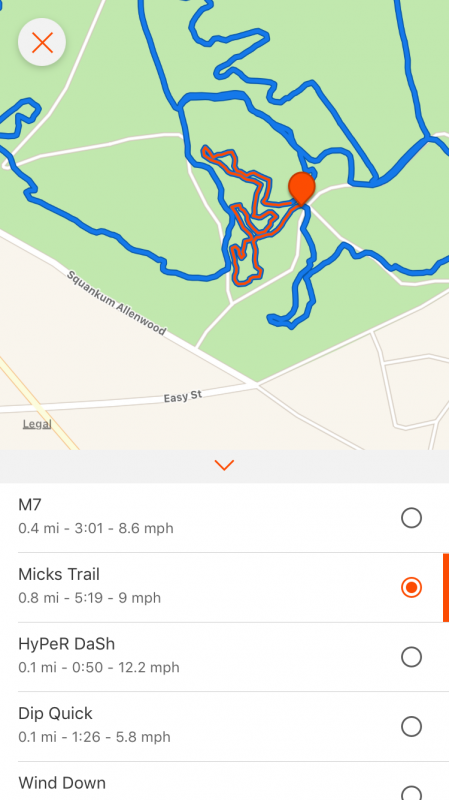Select the Wind Down segment
449x800 pixels.
point(224,781)
